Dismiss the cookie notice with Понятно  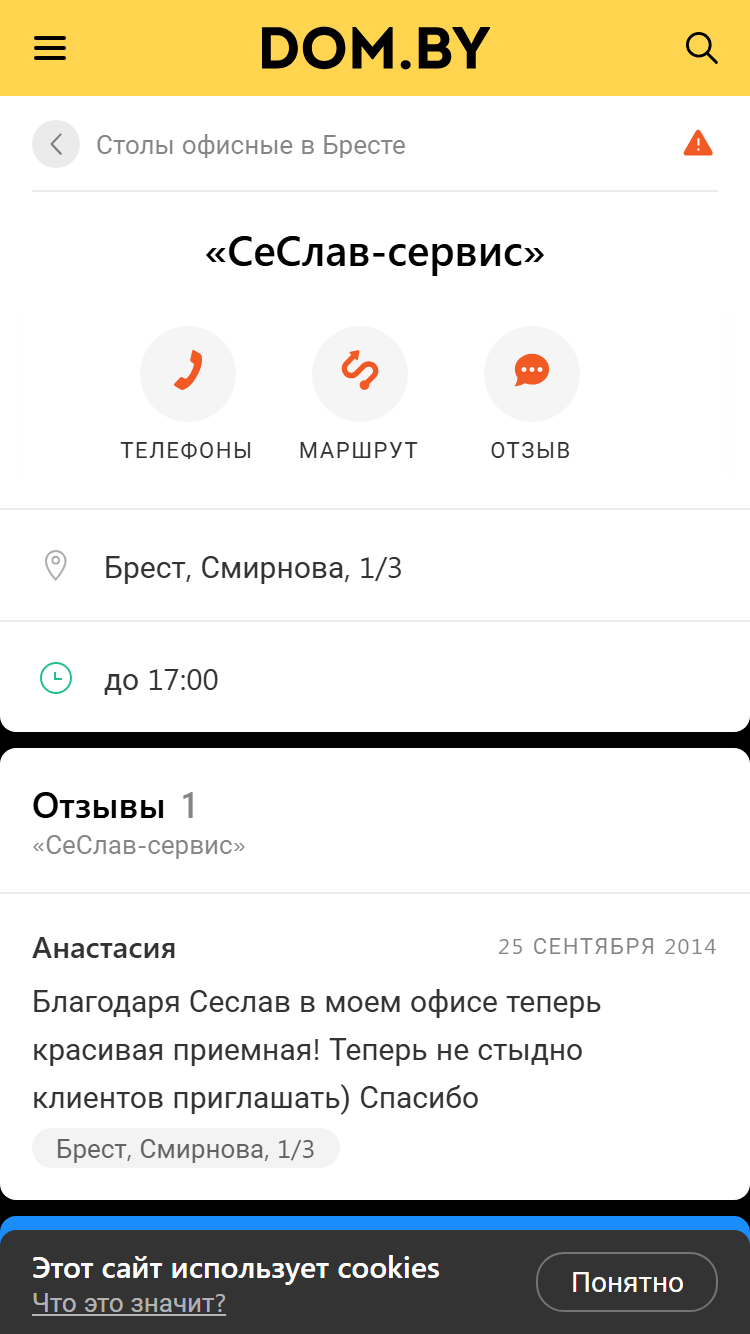627,1282
